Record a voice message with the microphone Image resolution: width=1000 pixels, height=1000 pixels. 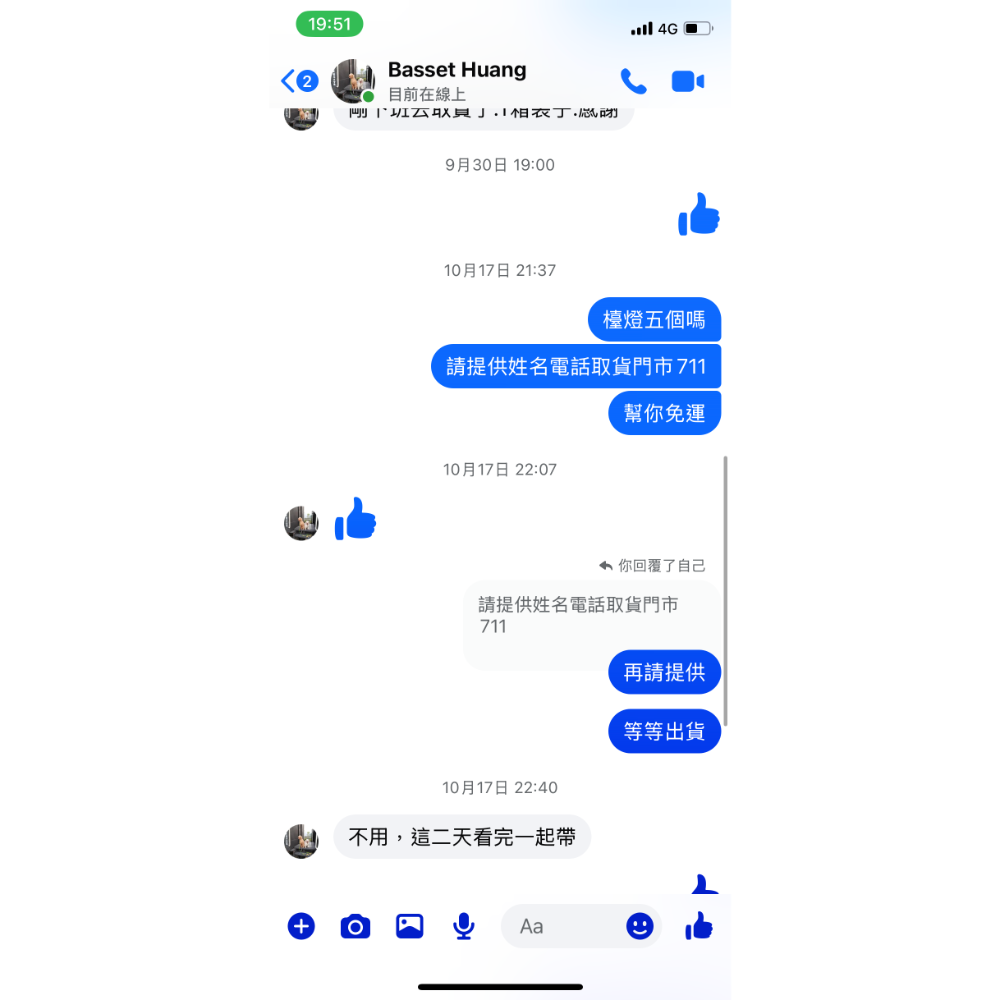(x=463, y=927)
